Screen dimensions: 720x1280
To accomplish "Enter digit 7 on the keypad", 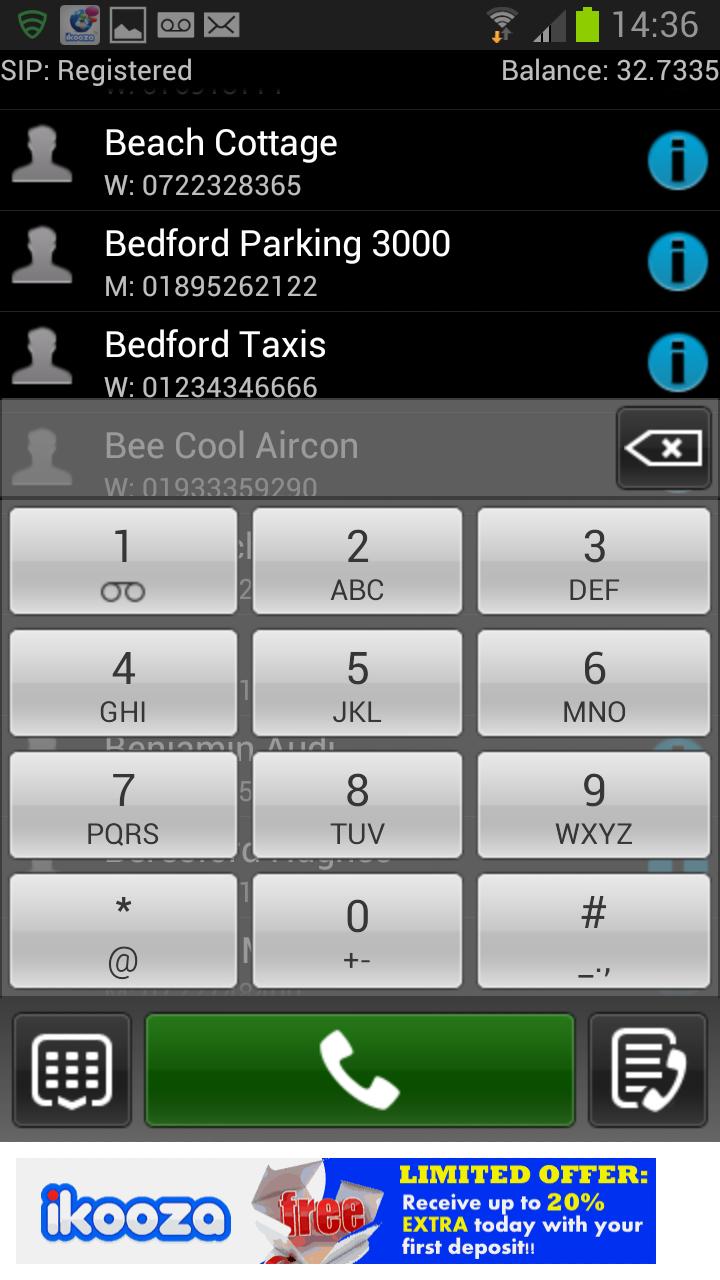I will pos(123,805).
